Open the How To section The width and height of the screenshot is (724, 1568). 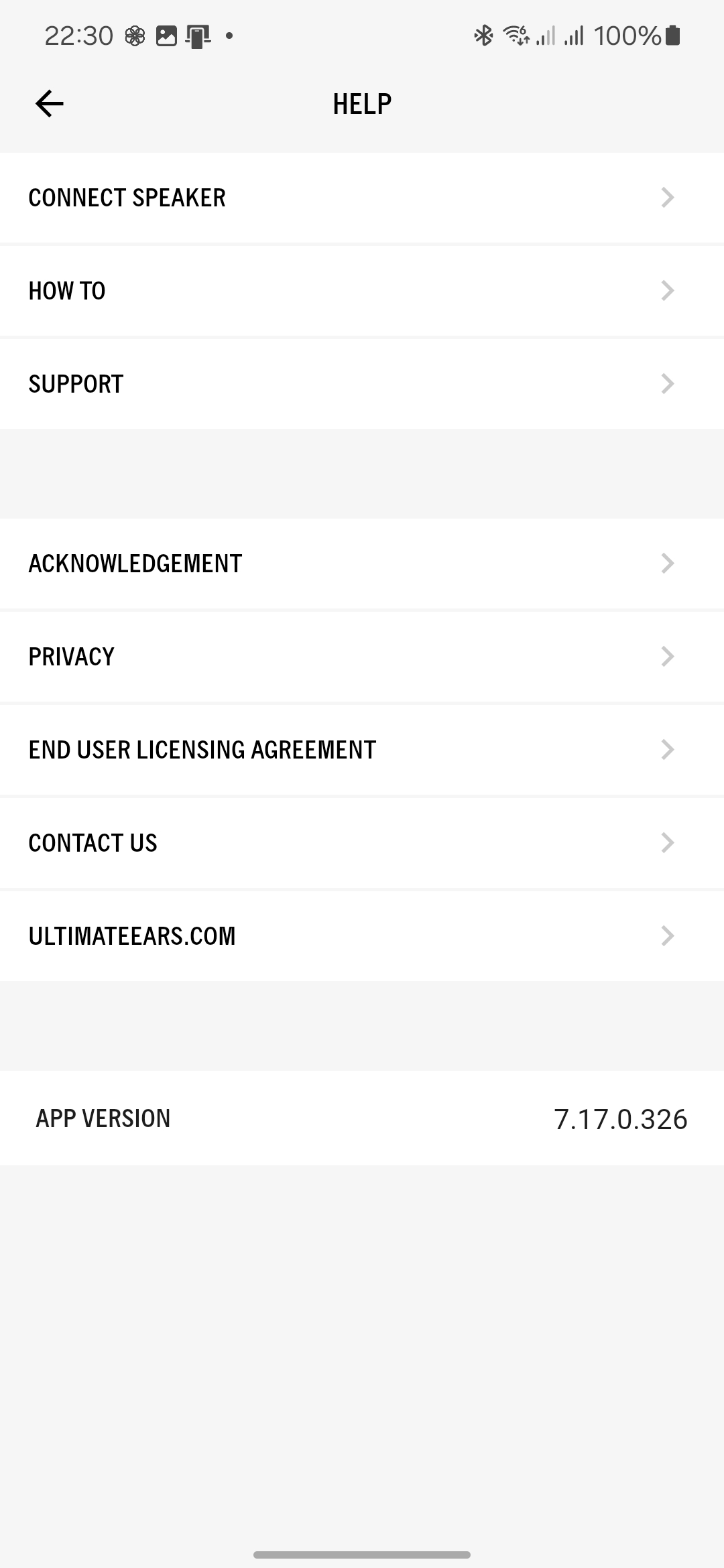(362, 291)
